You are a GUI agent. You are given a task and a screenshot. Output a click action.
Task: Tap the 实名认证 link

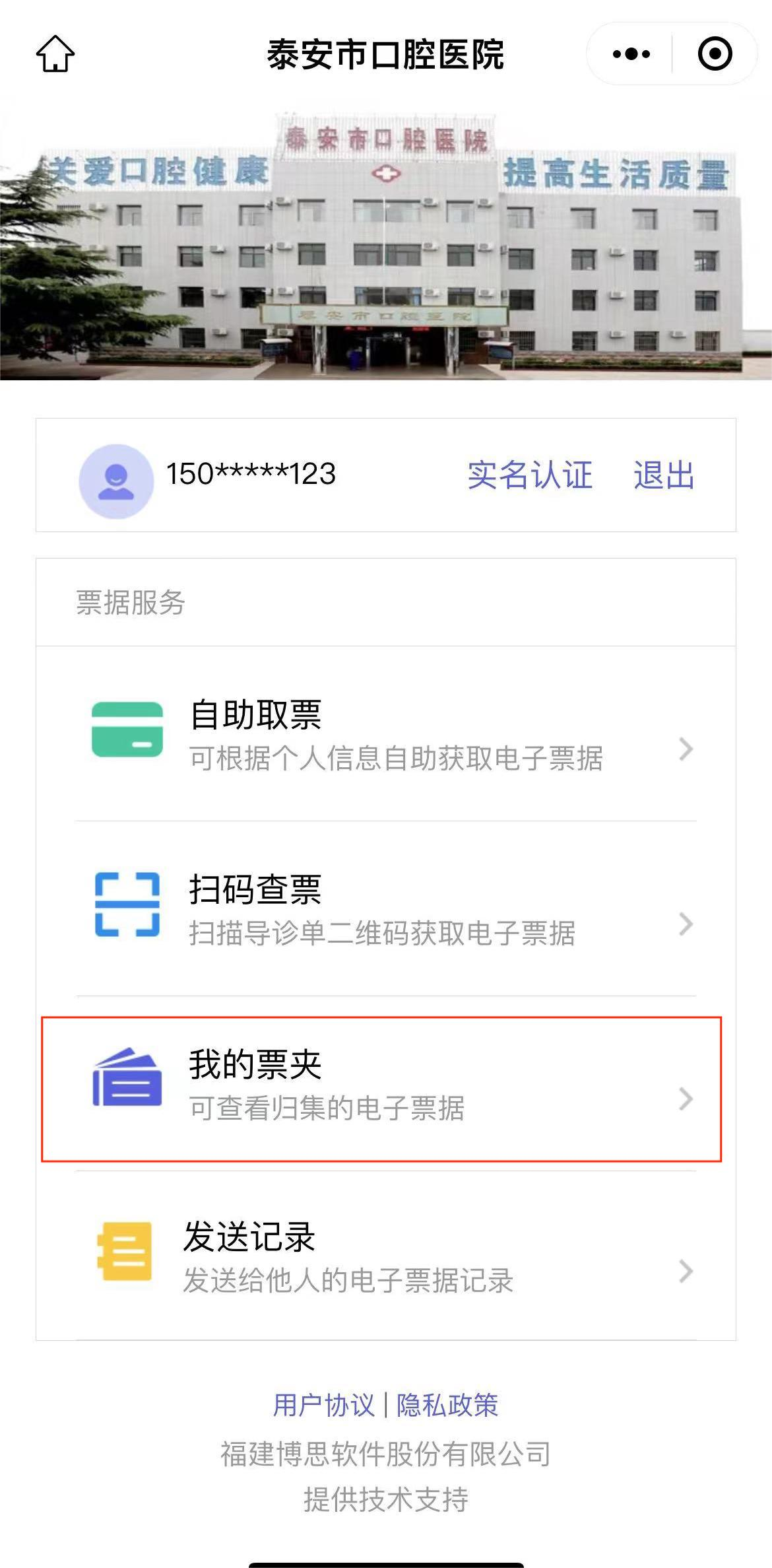click(x=530, y=475)
